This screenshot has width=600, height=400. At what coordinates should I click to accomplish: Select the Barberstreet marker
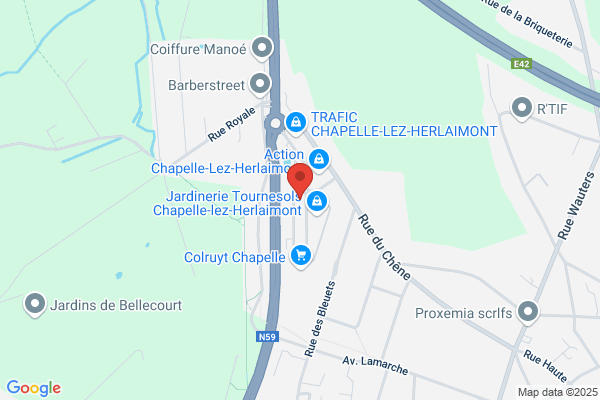[260, 84]
